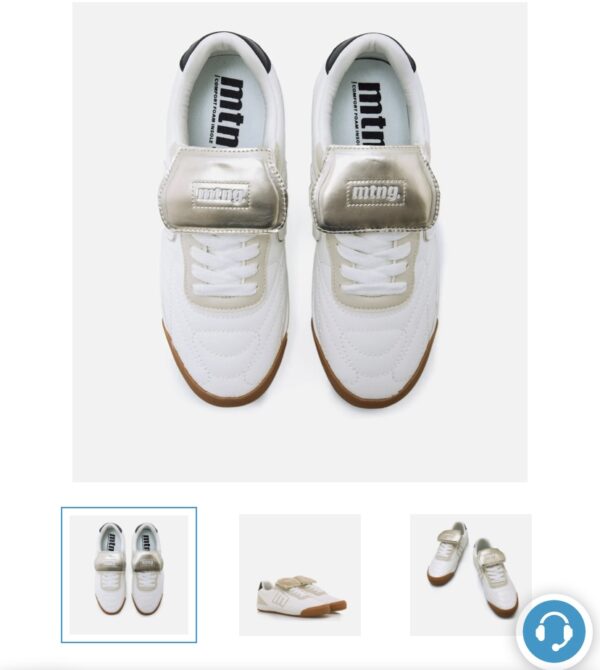
Task: Select the top-view sneaker thumbnail
Action: tap(129, 575)
